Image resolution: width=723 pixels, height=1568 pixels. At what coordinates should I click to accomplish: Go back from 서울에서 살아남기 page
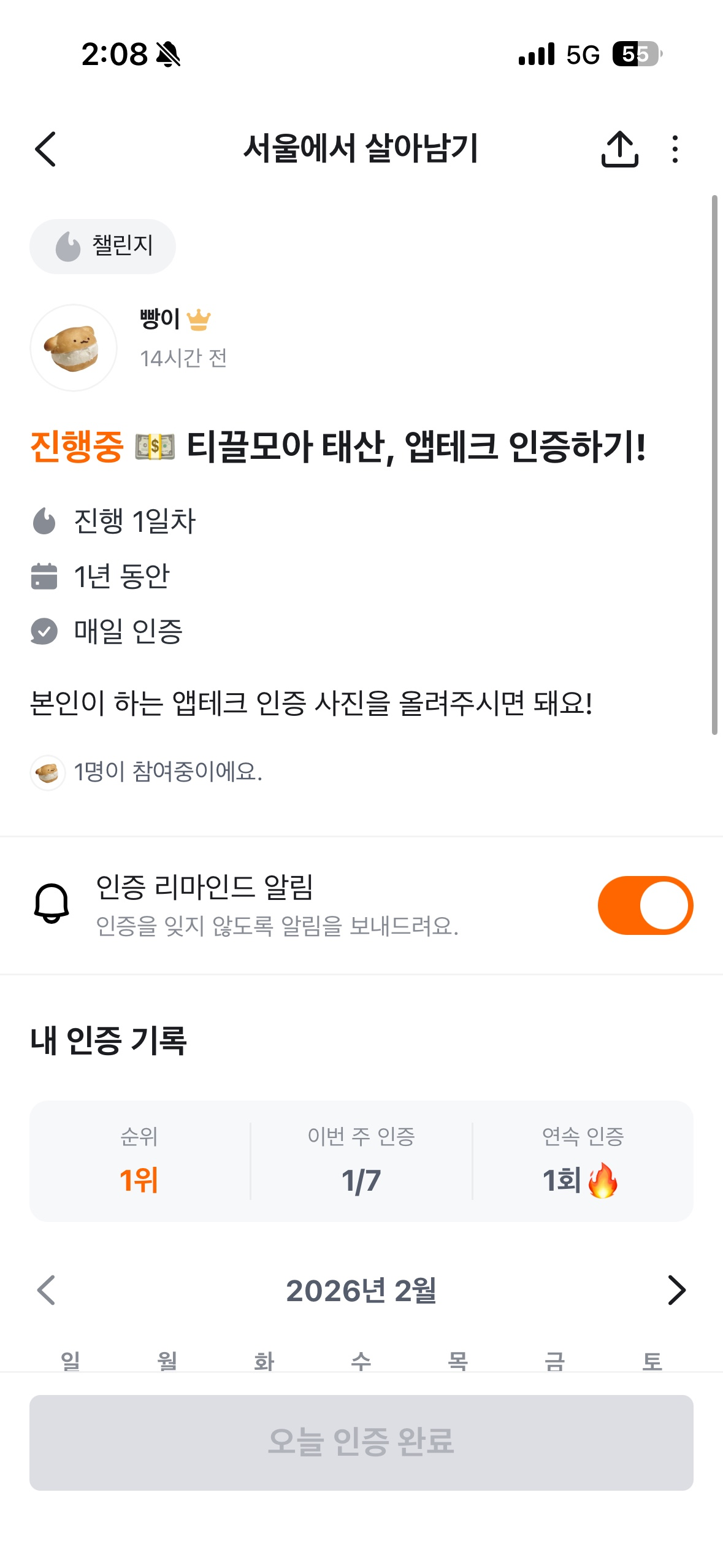click(46, 149)
